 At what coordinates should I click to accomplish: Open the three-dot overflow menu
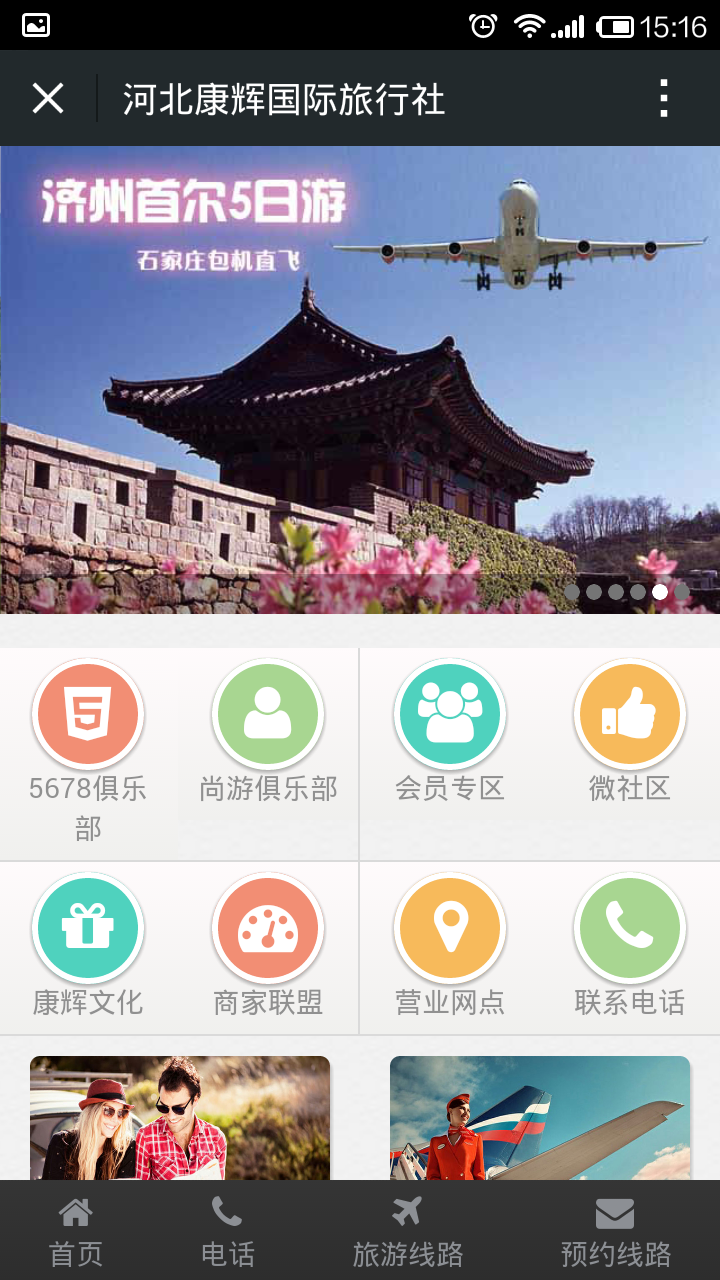[663, 98]
